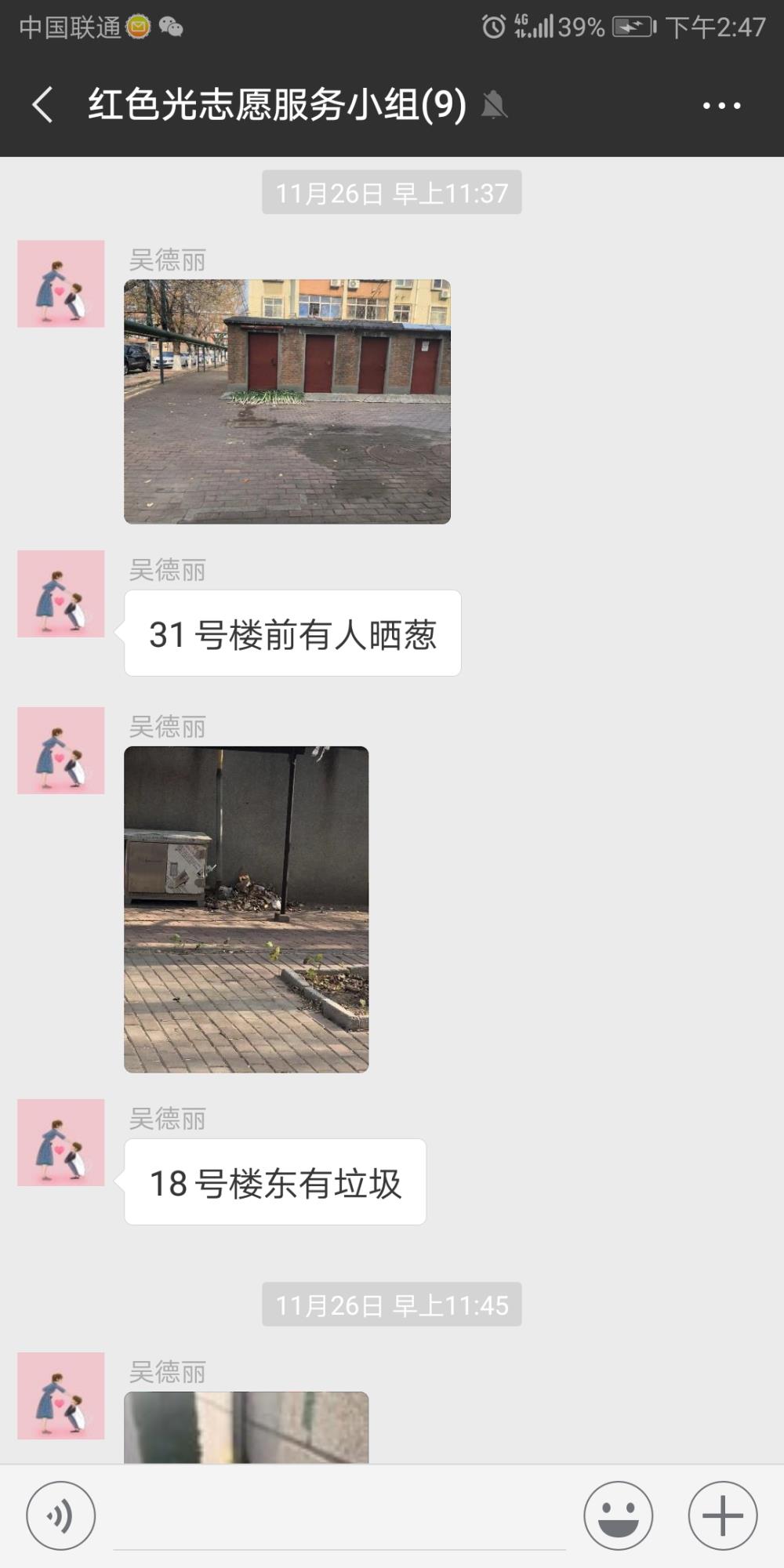The image size is (784, 1568).
Task: Open the emoji picker
Action: [x=618, y=1515]
